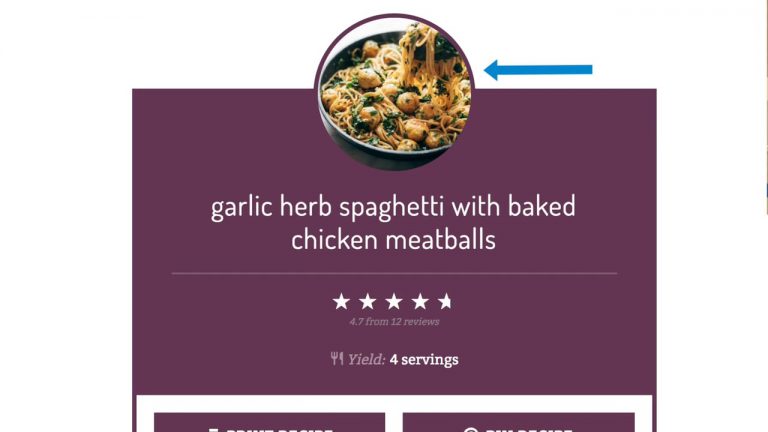Rate the recipe using the stars
Viewport: 768px width, 432px height.
394,301
